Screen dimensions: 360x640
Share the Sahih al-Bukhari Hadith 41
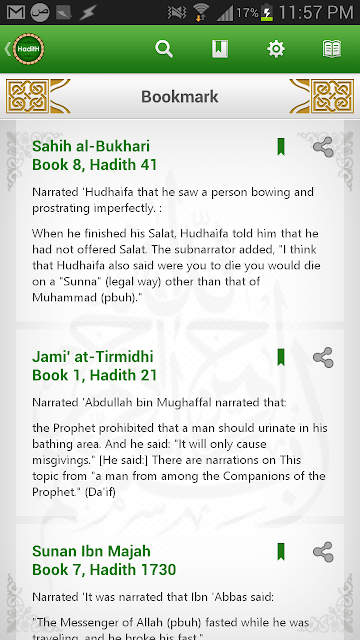(323, 147)
